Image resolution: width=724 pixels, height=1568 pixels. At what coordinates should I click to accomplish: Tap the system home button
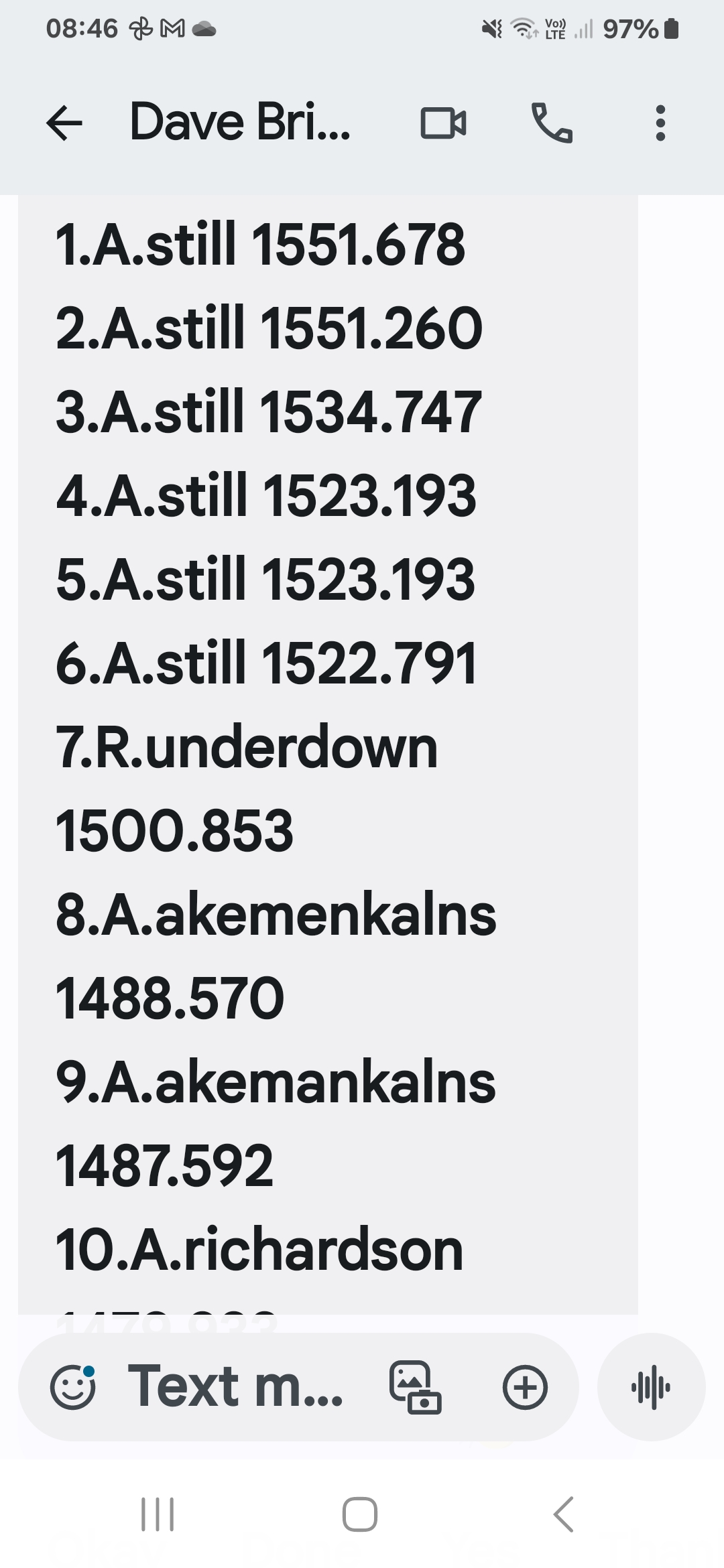360,1514
